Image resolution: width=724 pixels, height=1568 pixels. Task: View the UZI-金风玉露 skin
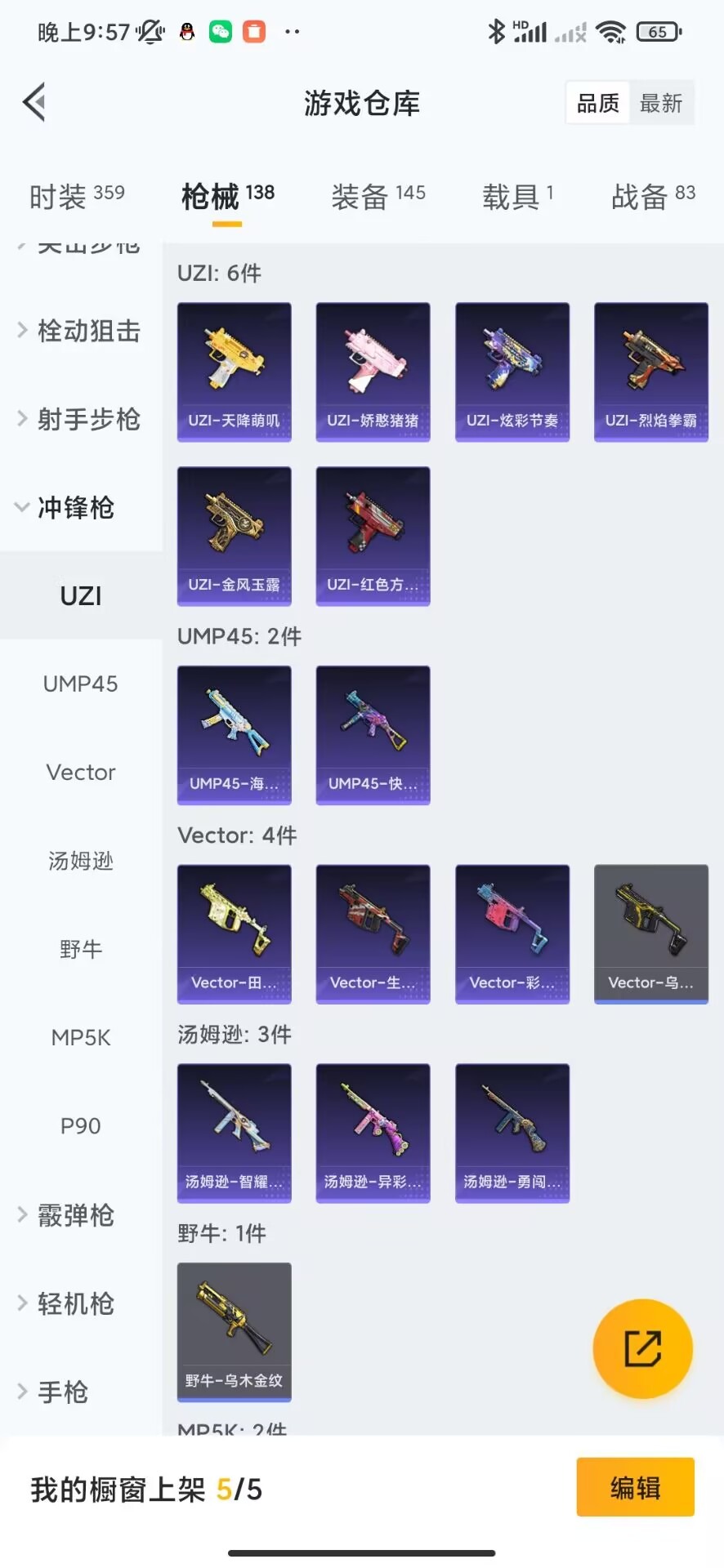coord(235,536)
